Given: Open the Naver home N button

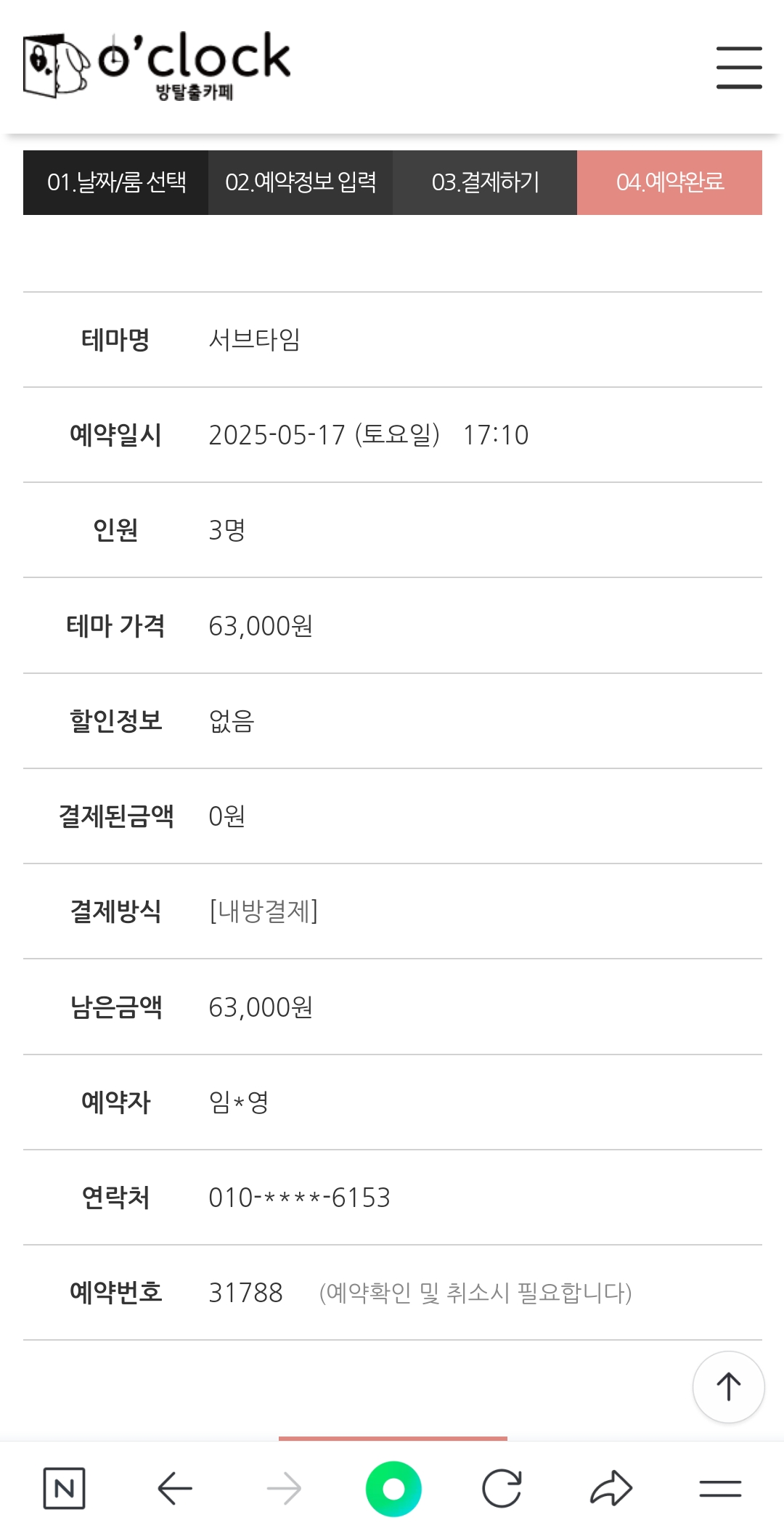Looking at the screenshot, I should pos(64,1488).
